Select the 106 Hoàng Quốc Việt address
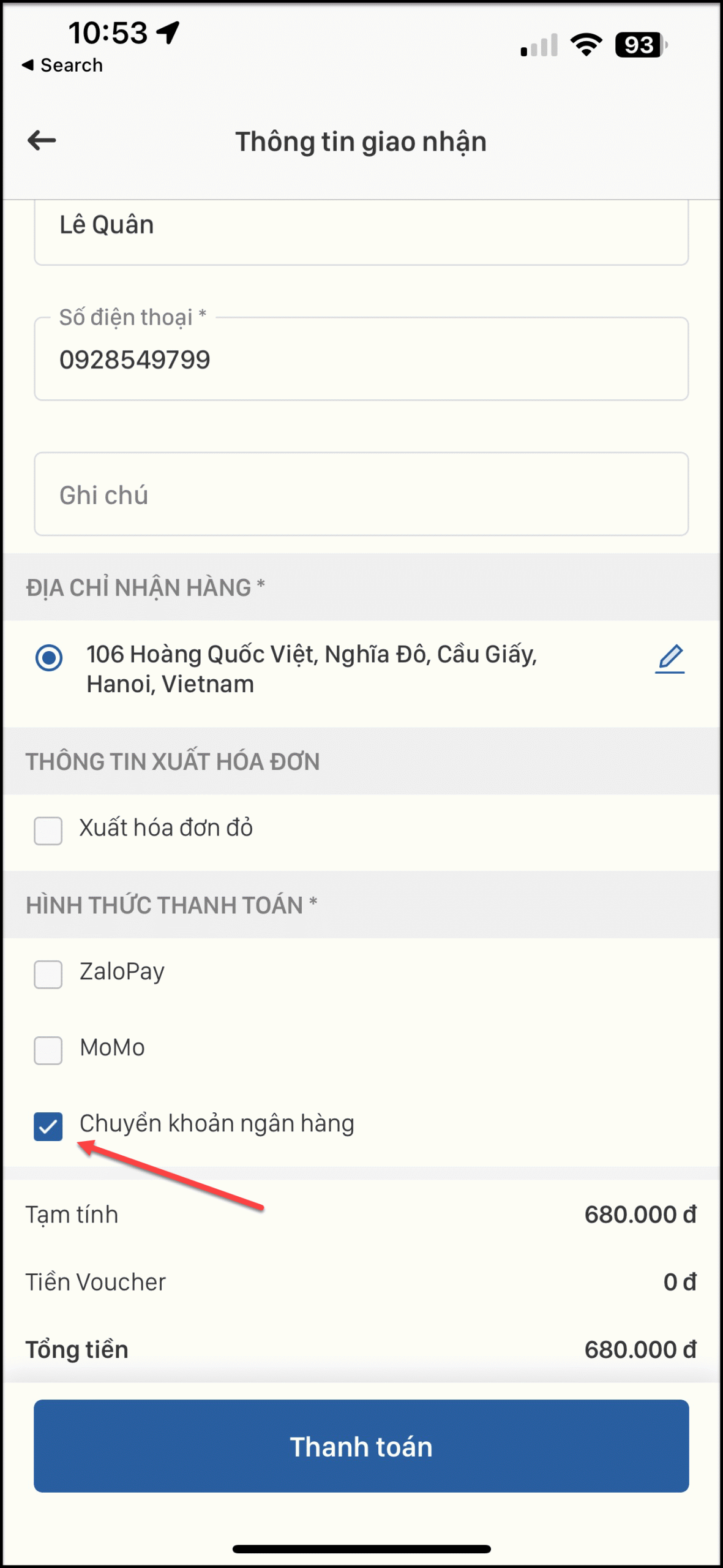This screenshot has width=723, height=1568. pos(49,658)
